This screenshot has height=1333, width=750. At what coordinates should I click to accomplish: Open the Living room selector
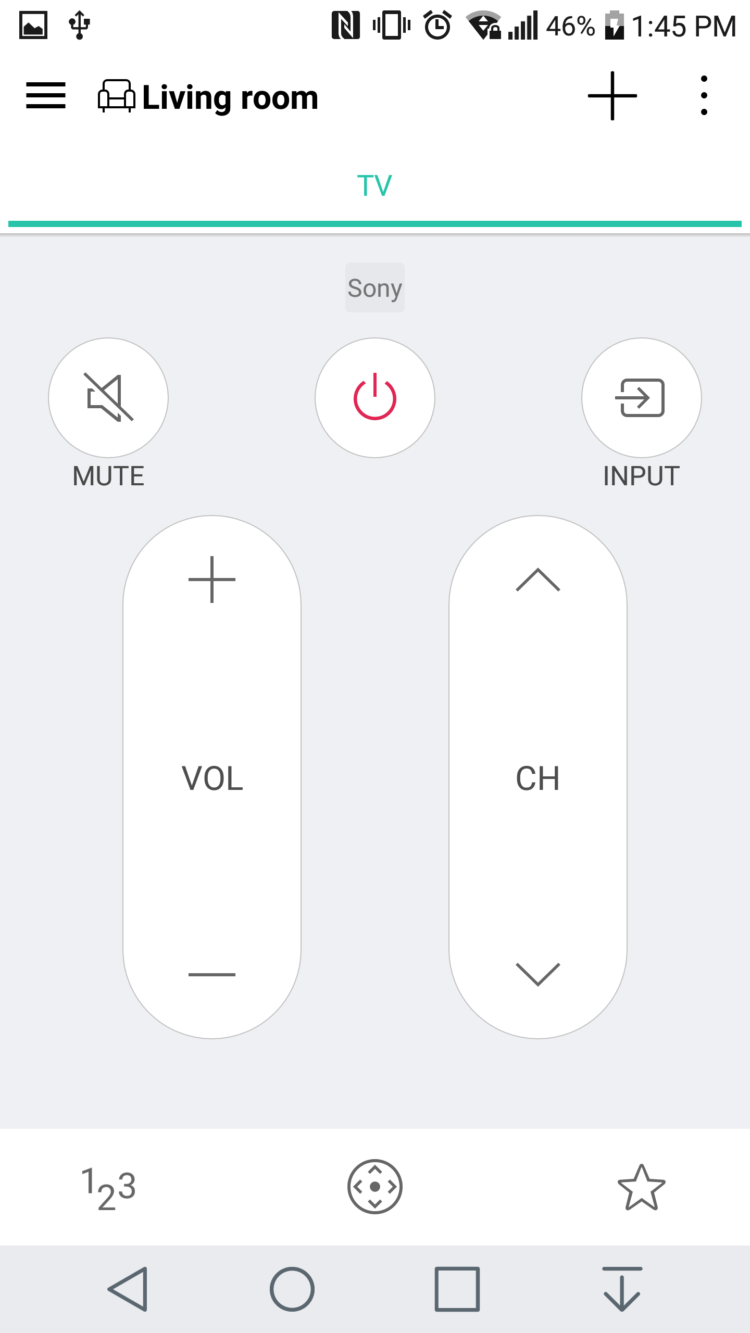pos(207,96)
